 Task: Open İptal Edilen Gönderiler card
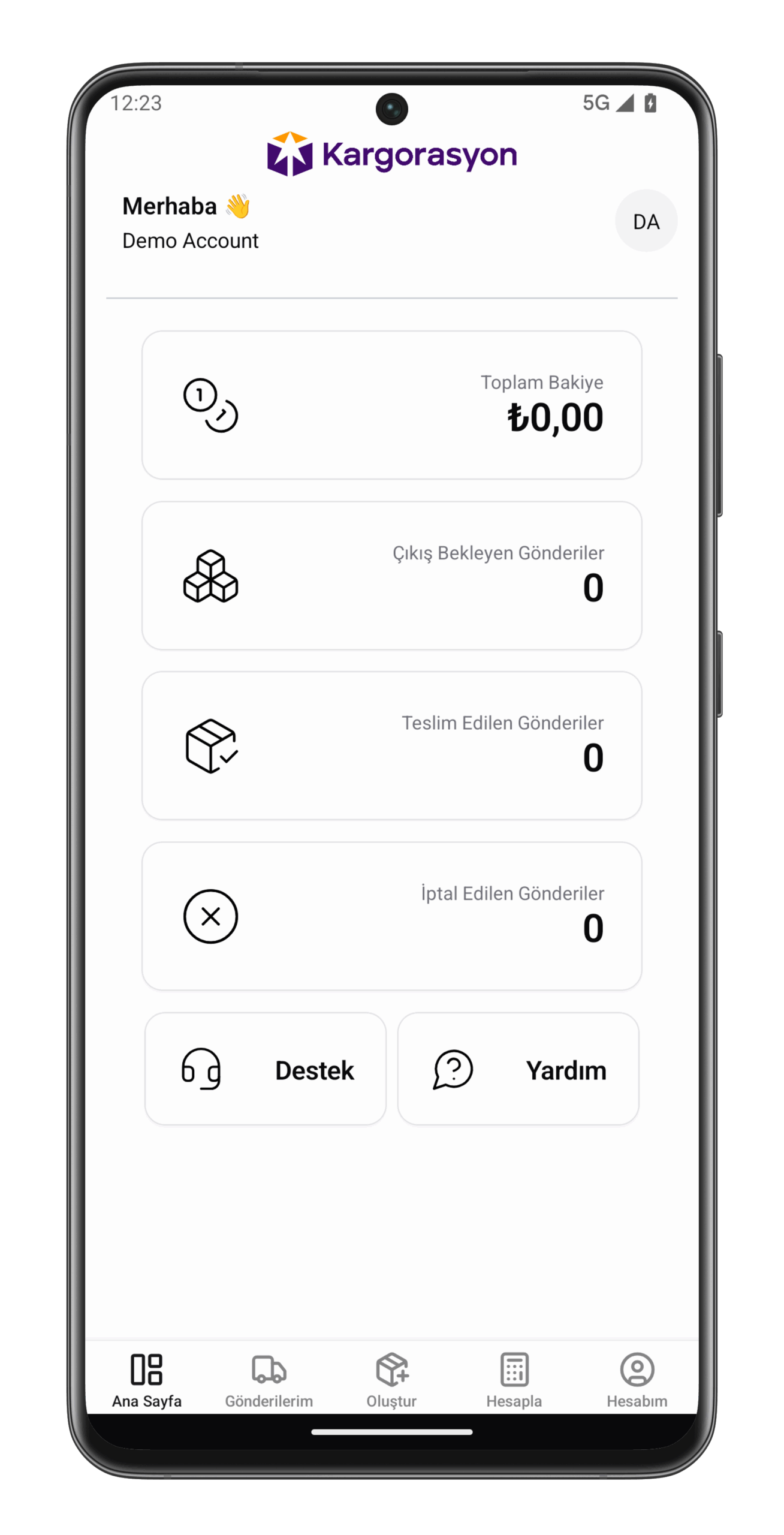tap(391, 915)
